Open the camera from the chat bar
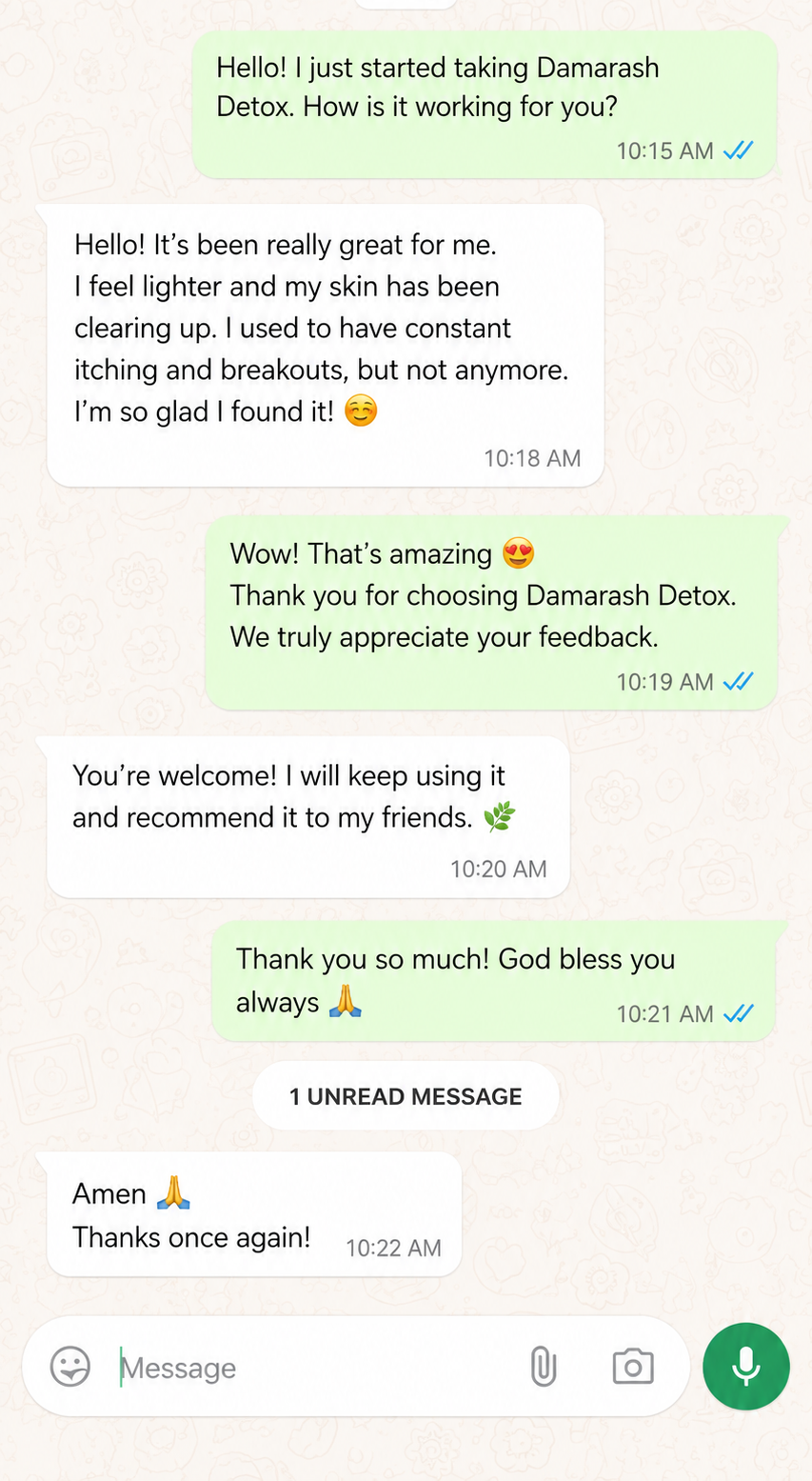The image size is (812, 1481). tap(633, 1367)
